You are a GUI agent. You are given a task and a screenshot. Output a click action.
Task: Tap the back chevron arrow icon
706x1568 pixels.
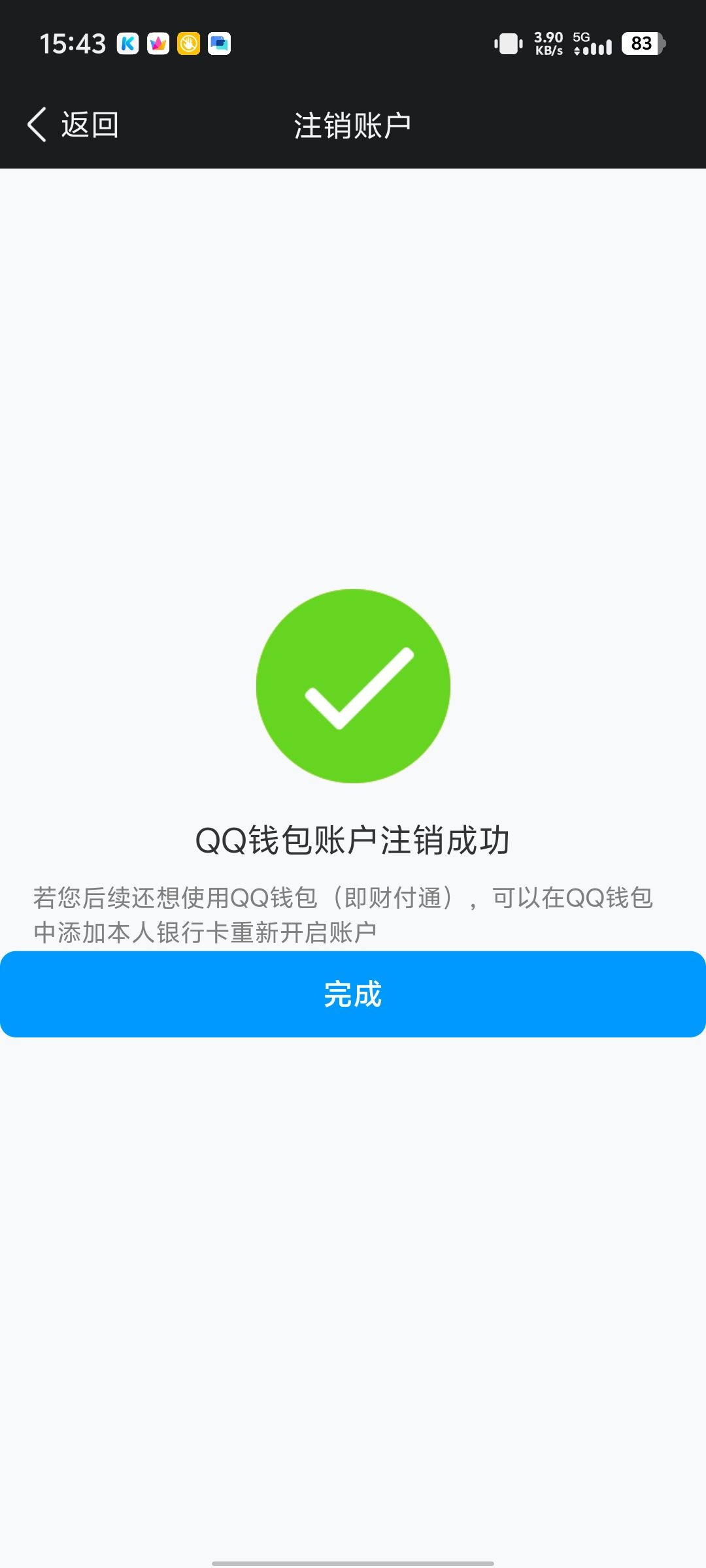[37, 124]
